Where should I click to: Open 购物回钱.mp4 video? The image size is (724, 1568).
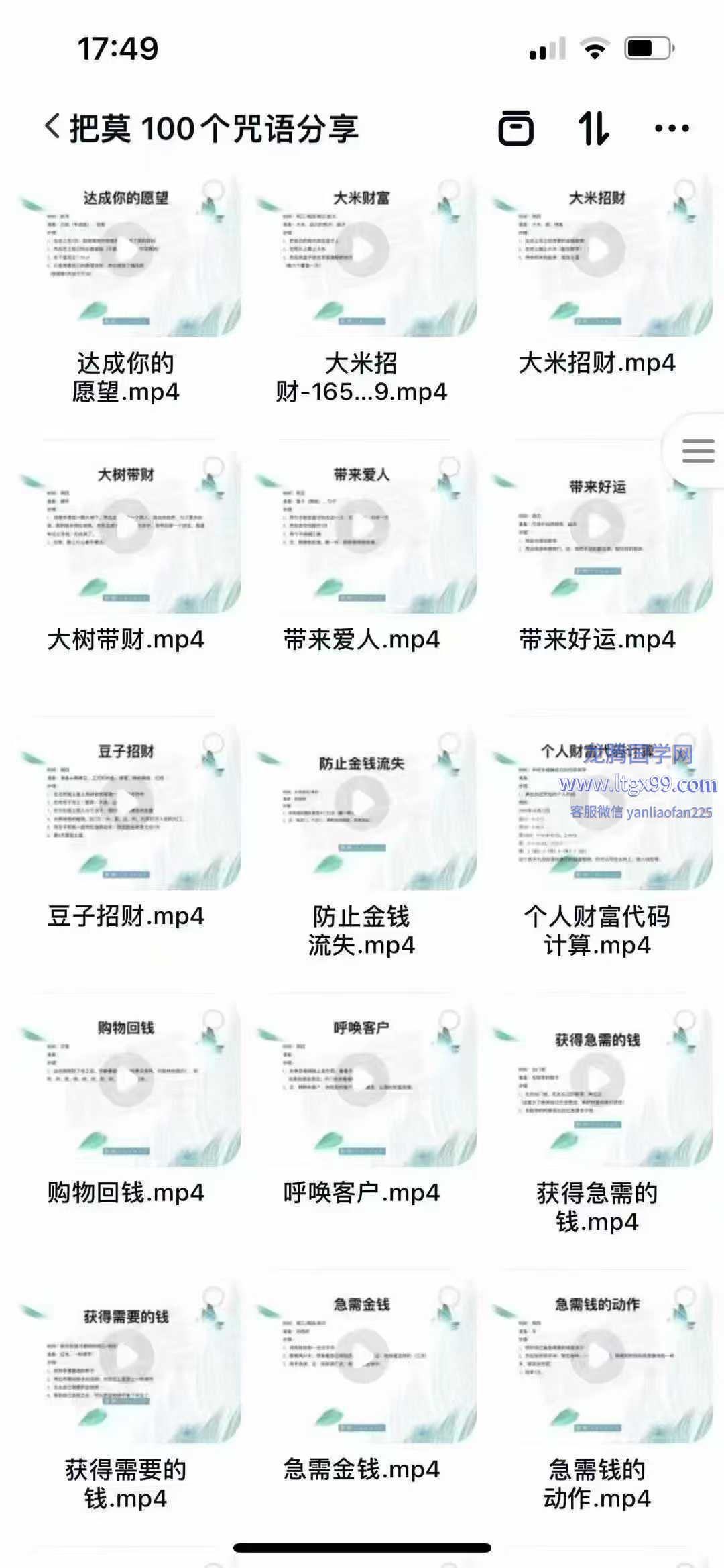pos(127,1080)
